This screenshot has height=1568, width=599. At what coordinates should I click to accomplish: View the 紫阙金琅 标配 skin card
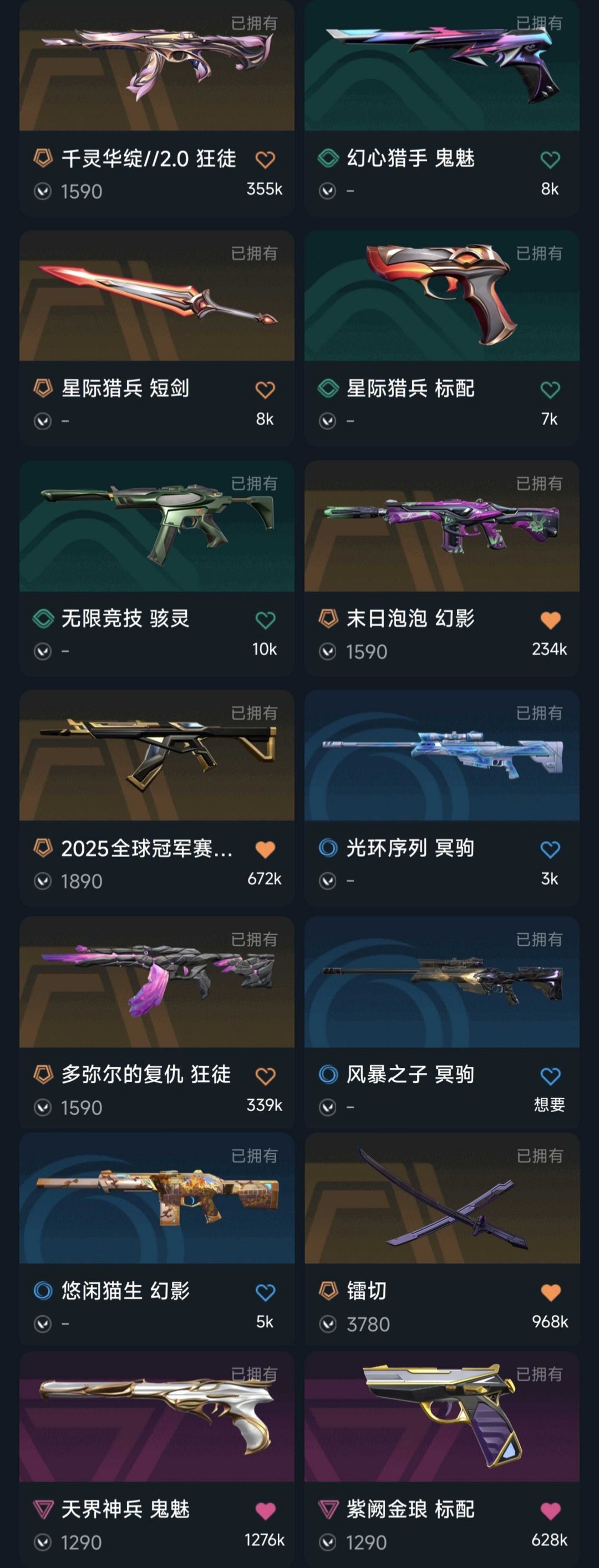coord(442,1460)
